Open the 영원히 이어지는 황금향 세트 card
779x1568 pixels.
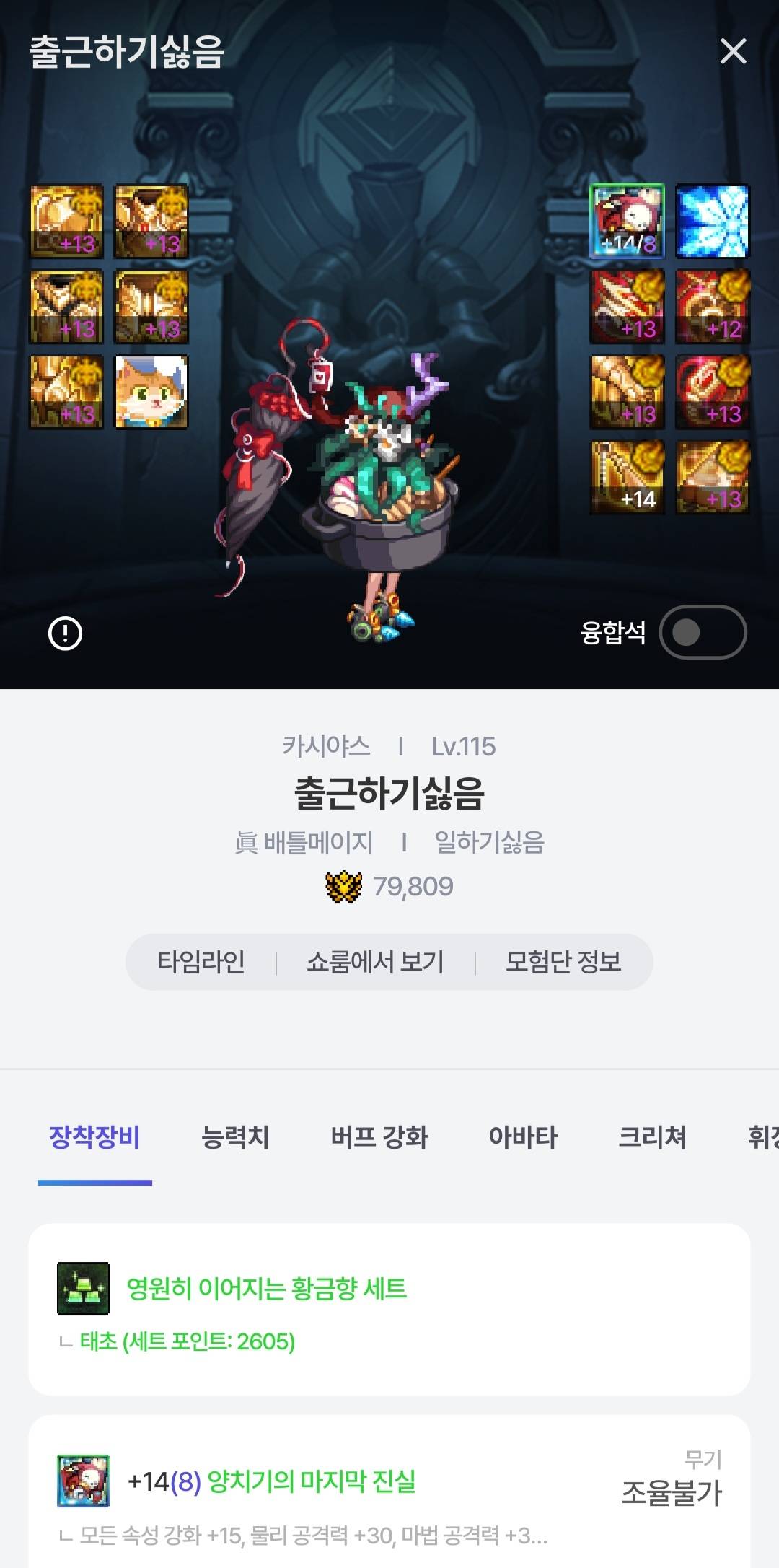389,1309
